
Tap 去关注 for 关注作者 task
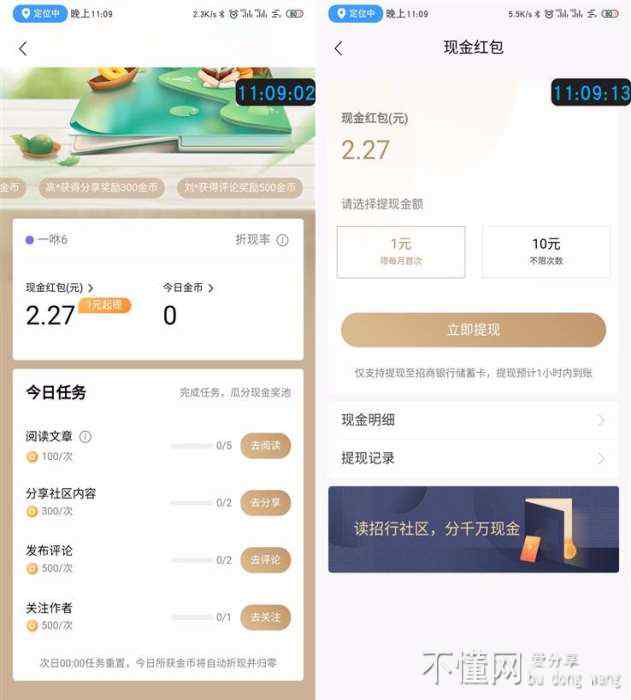265,617
